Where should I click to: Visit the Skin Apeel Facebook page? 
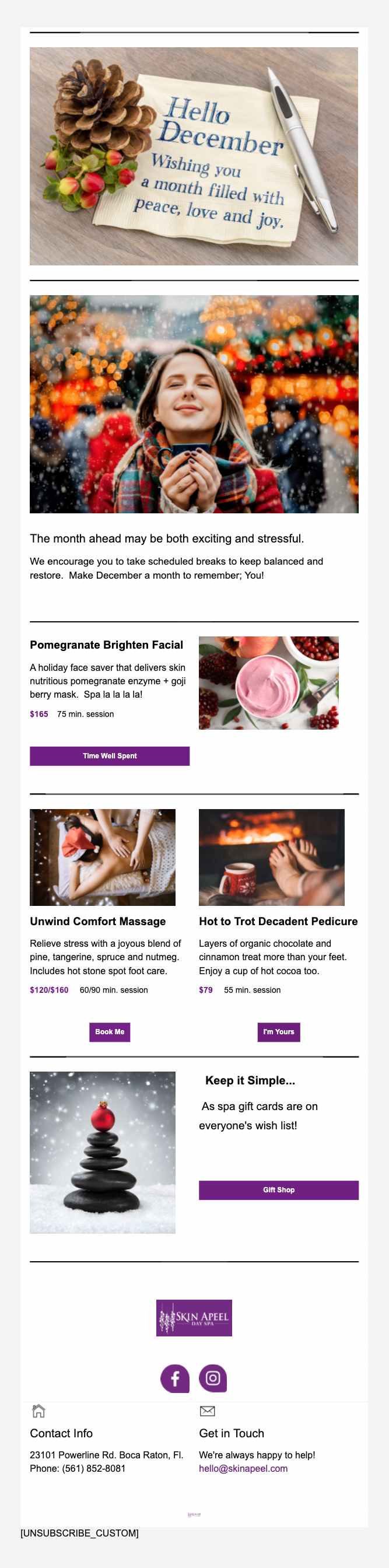(175, 1378)
